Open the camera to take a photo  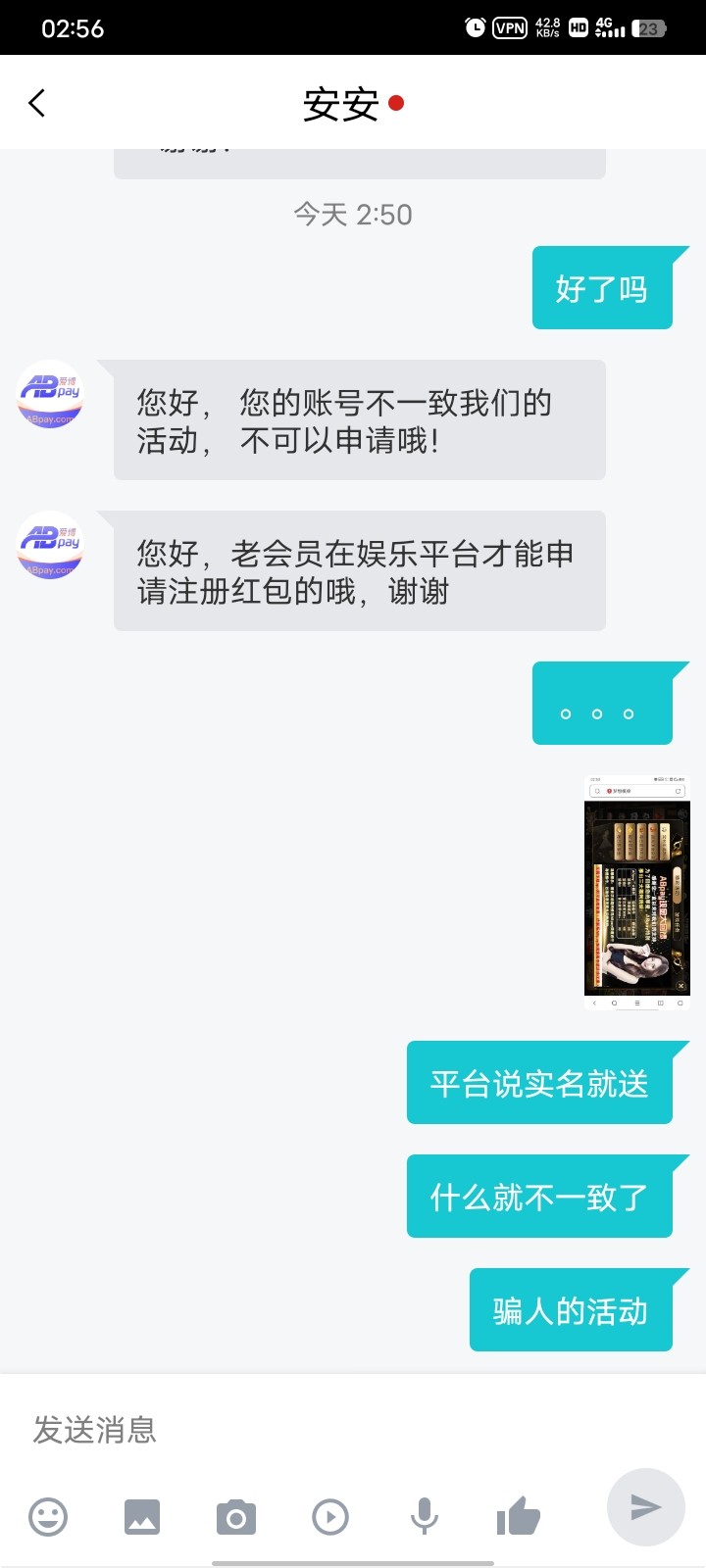pos(235,1517)
